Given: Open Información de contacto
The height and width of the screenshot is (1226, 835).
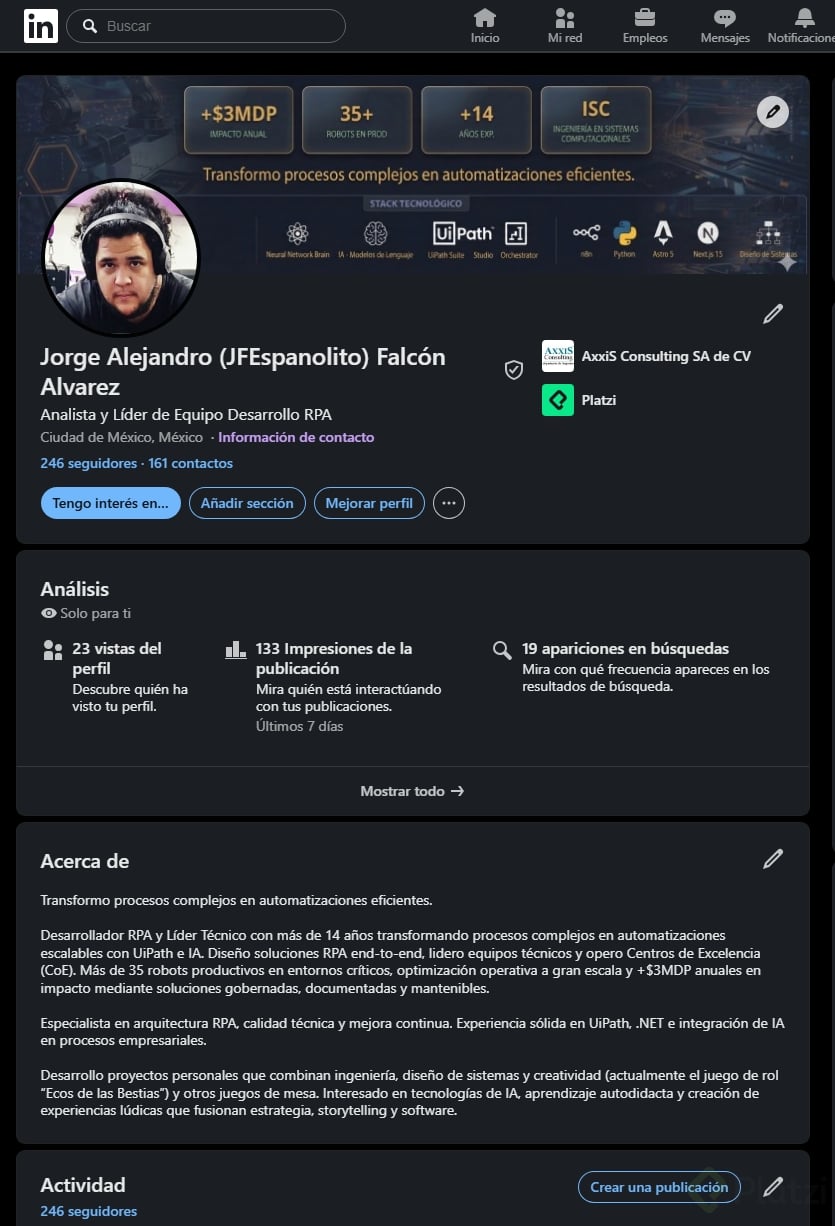Looking at the screenshot, I should coord(296,437).
